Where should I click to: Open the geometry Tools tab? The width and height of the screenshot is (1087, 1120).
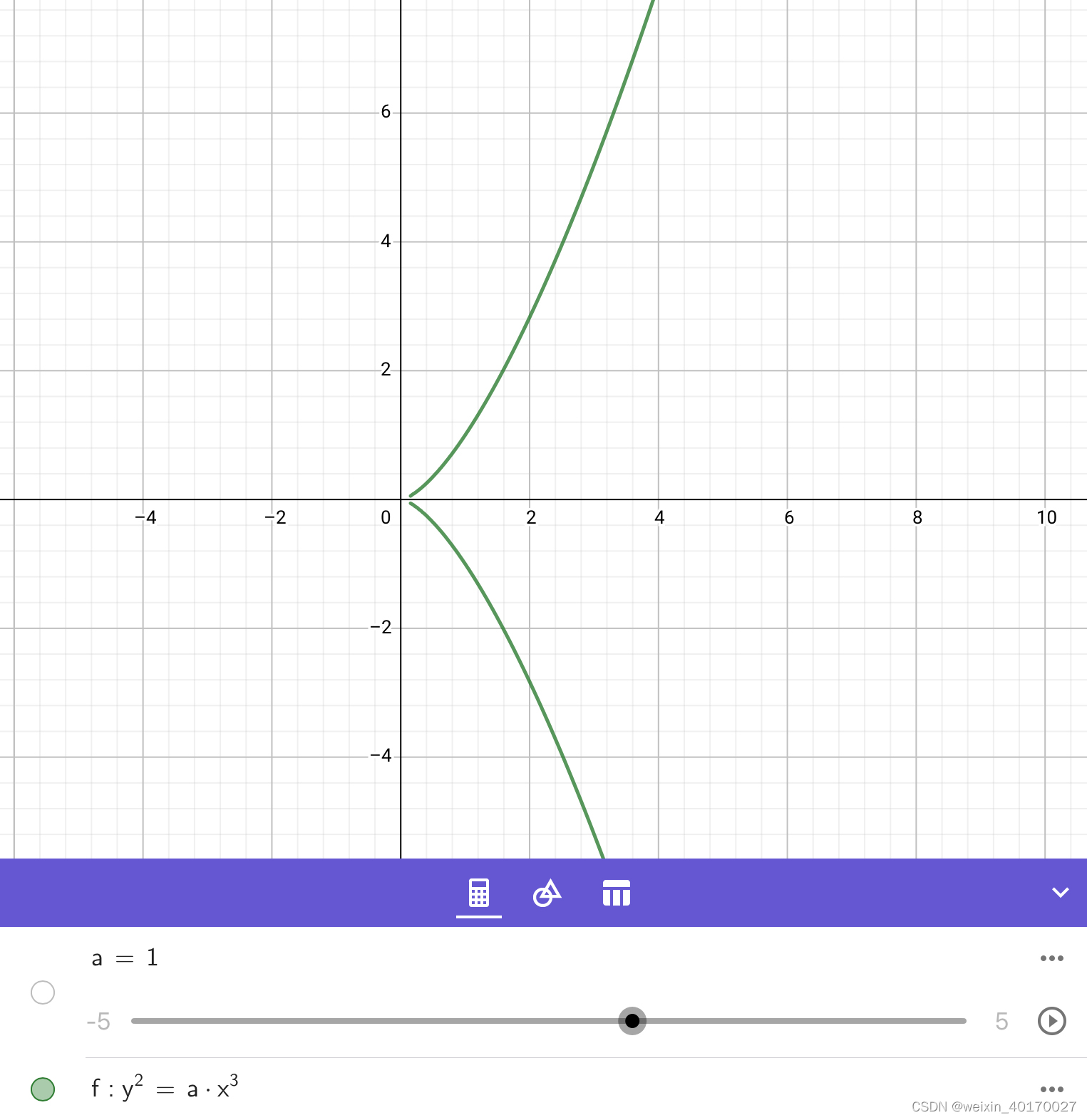pyautogui.click(x=547, y=893)
